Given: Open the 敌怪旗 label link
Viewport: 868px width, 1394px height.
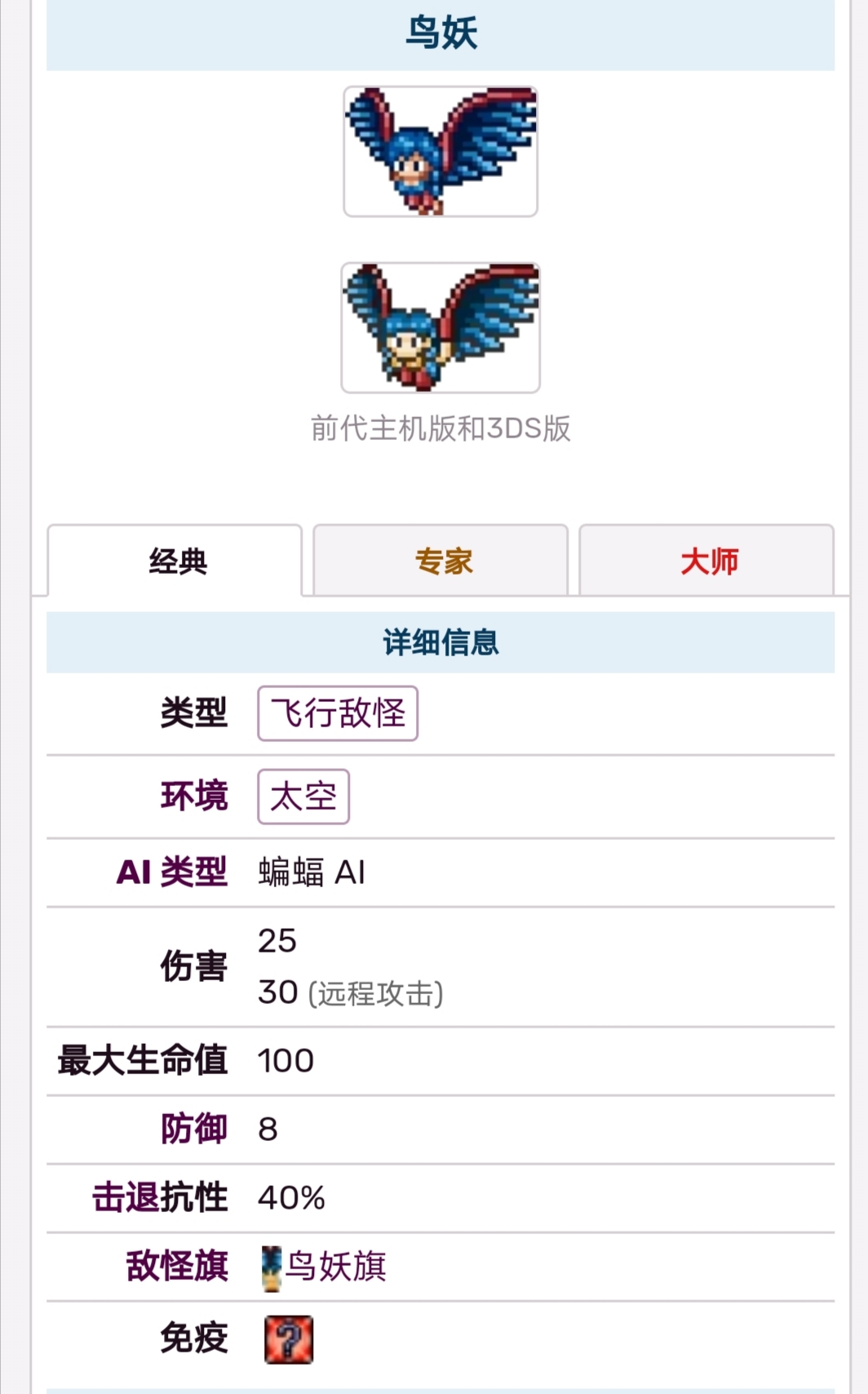Looking at the screenshot, I should point(177,1267).
